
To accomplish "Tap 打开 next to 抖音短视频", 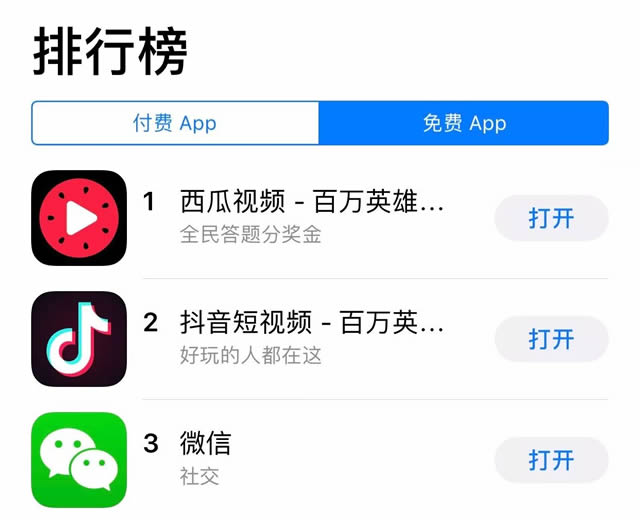I will pos(551,339).
